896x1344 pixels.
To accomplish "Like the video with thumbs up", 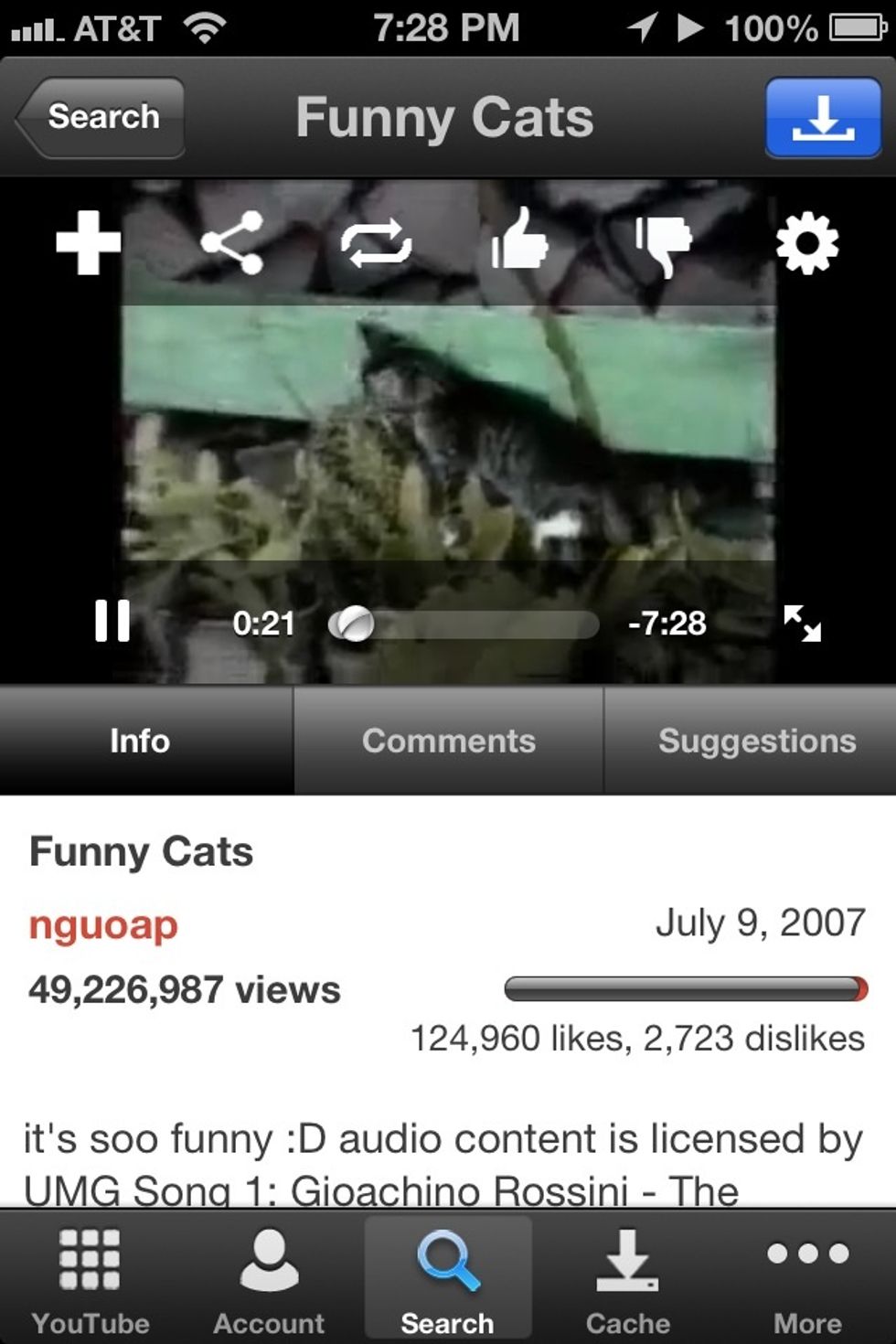I will click(x=519, y=240).
